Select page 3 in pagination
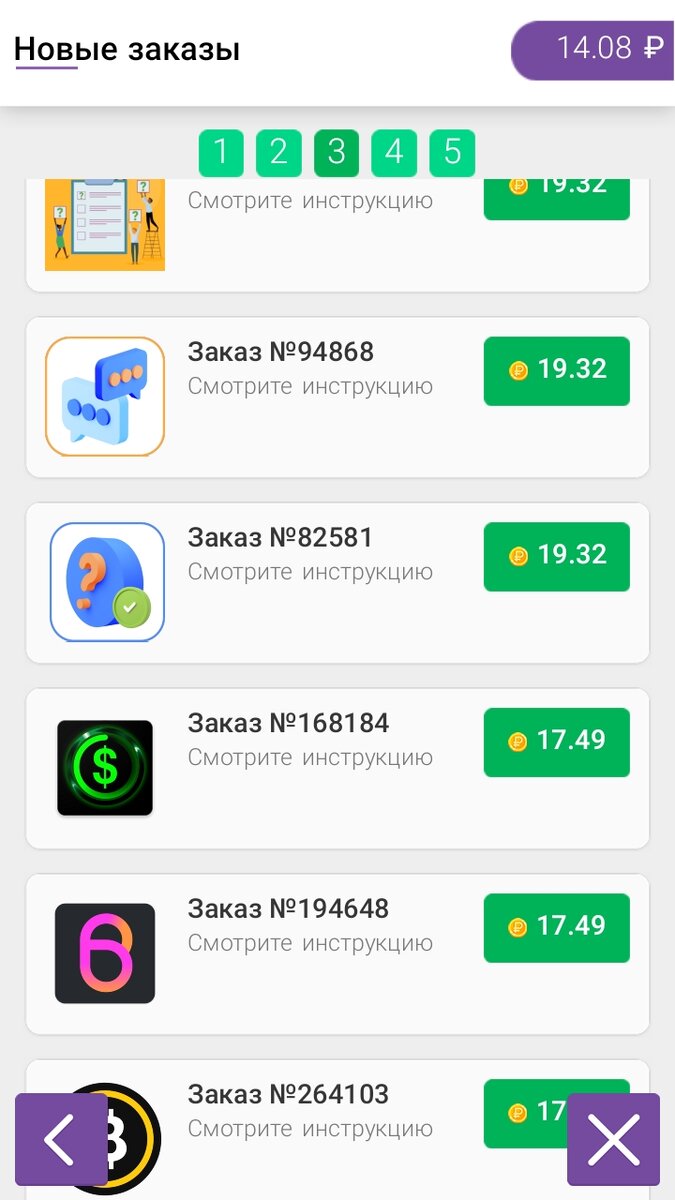 point(336,153)
